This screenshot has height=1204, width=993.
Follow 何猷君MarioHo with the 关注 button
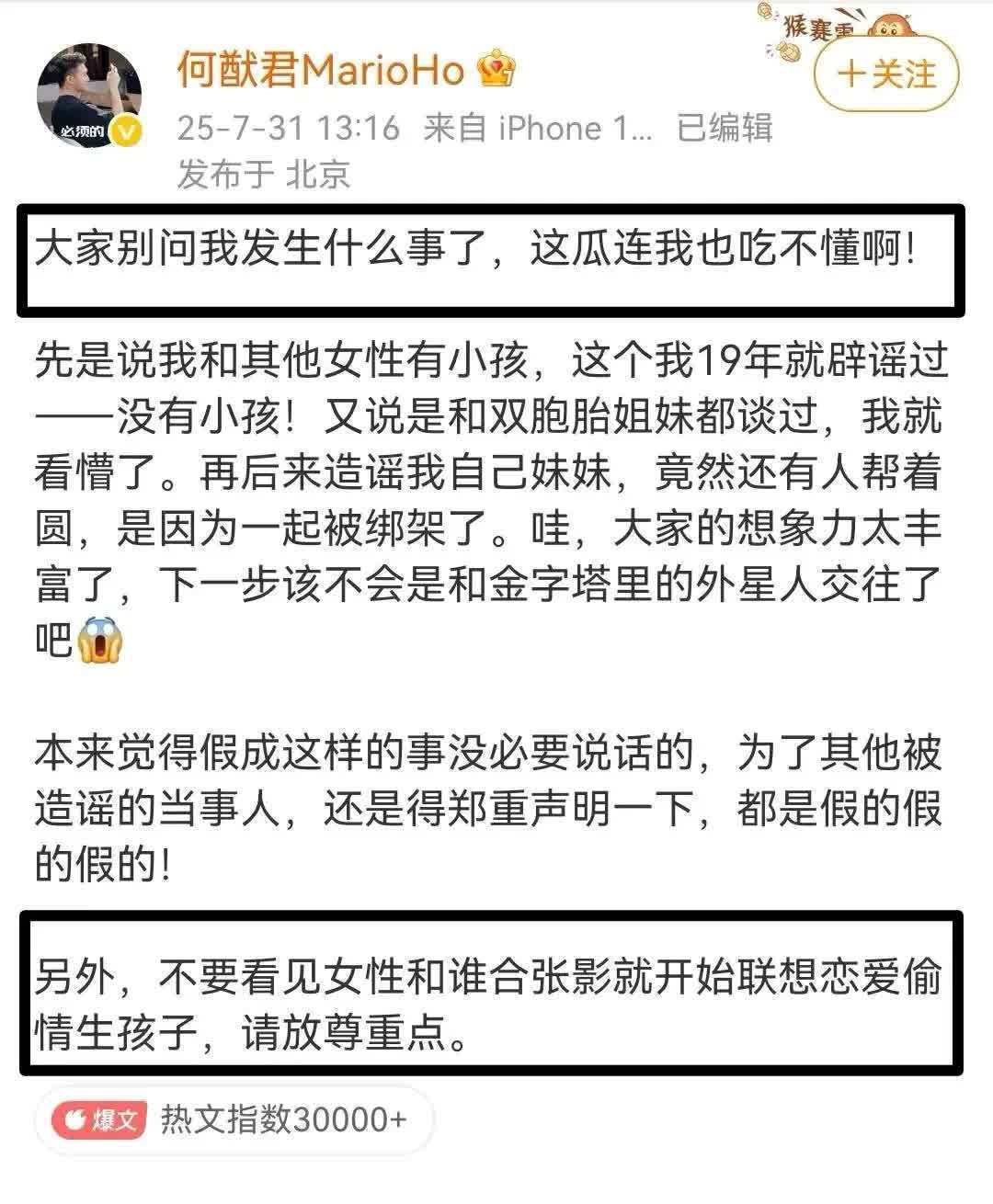tap(886, 74)
